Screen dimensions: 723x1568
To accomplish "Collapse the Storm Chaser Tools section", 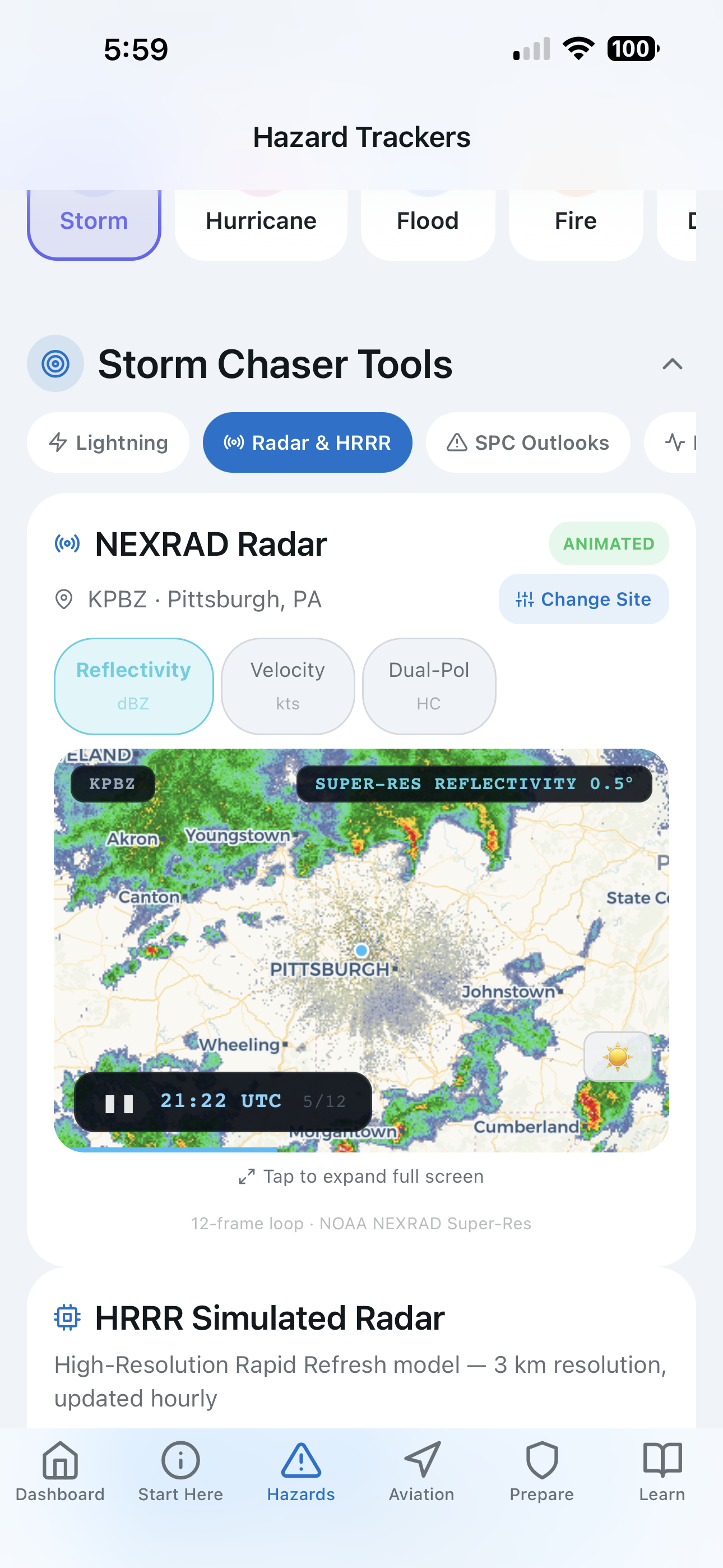I will (x=672, y=364).
